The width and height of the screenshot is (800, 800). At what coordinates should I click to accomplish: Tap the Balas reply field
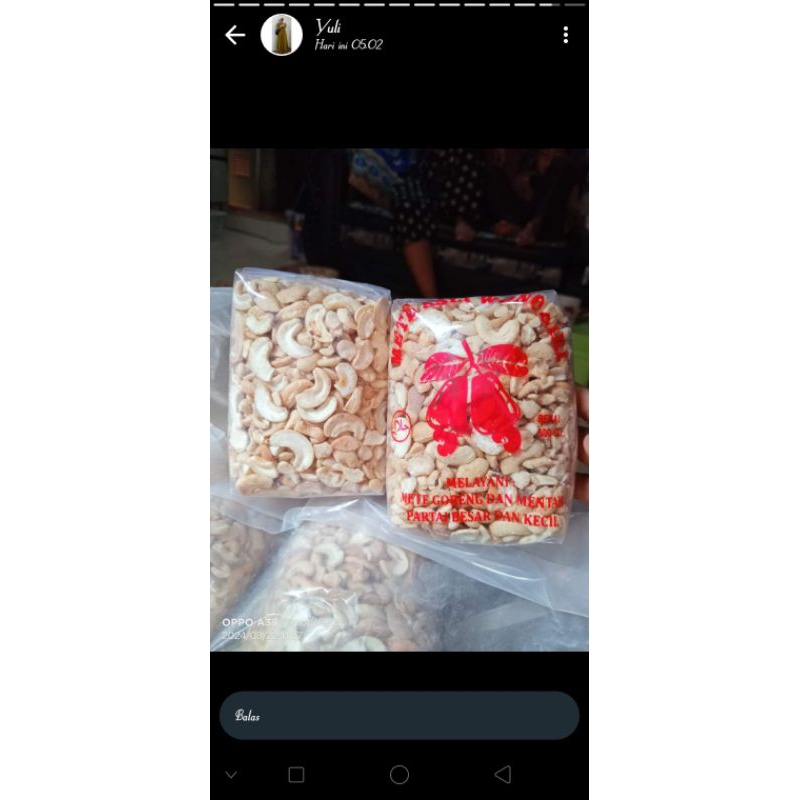pyautogui.click(x=399, y=715)
